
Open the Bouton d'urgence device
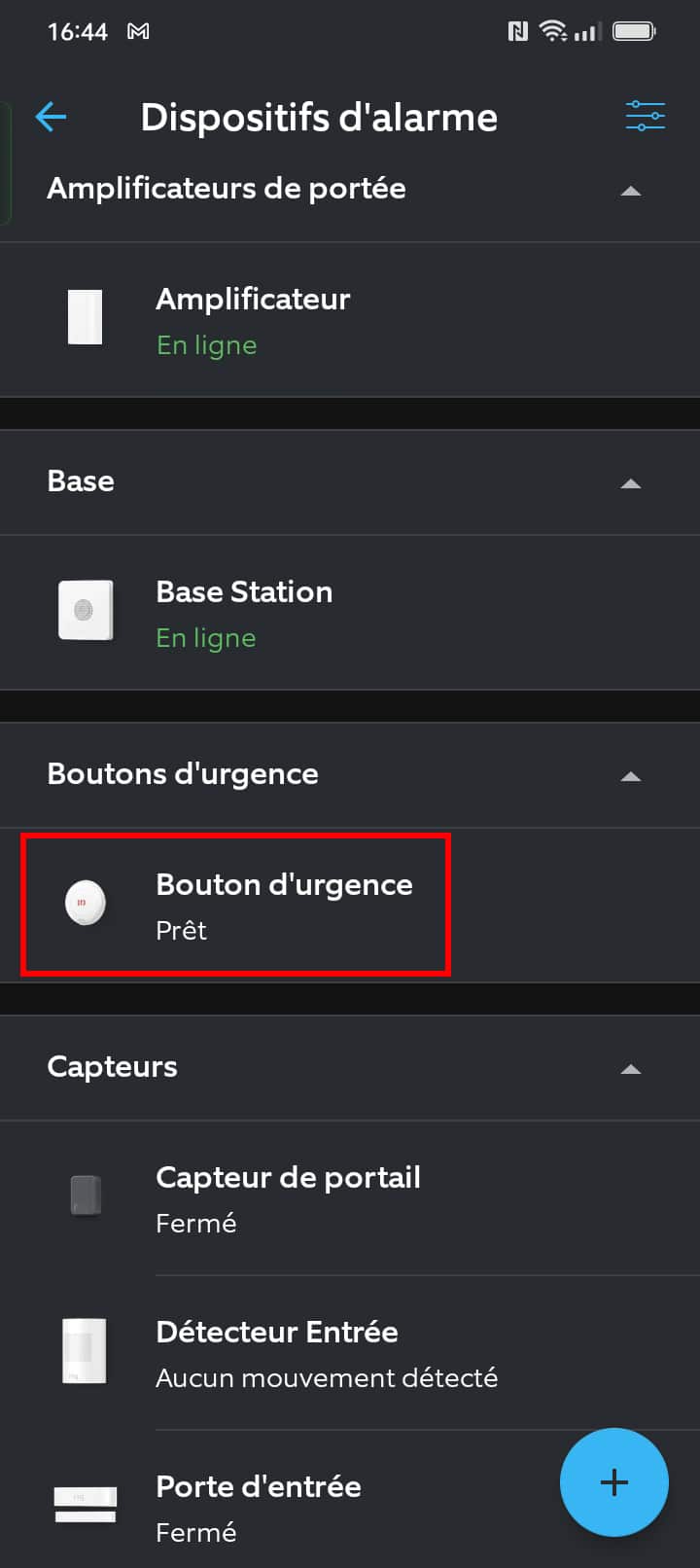[350, 906]
